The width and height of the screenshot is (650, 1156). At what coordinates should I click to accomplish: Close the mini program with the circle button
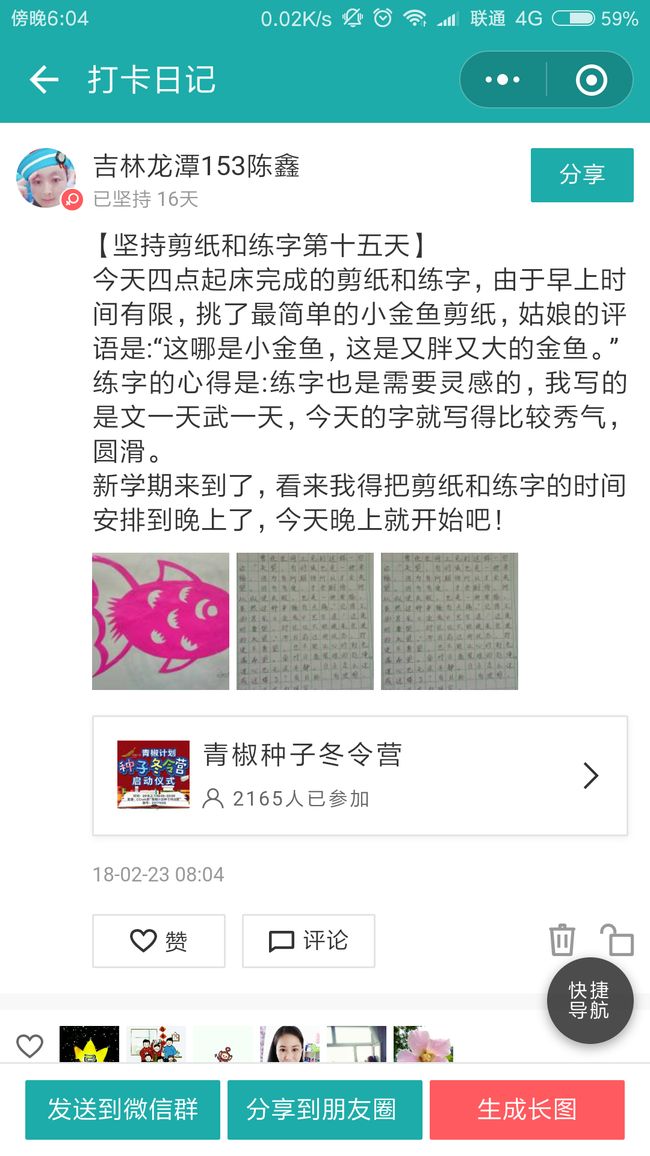[x=591, y=80]
